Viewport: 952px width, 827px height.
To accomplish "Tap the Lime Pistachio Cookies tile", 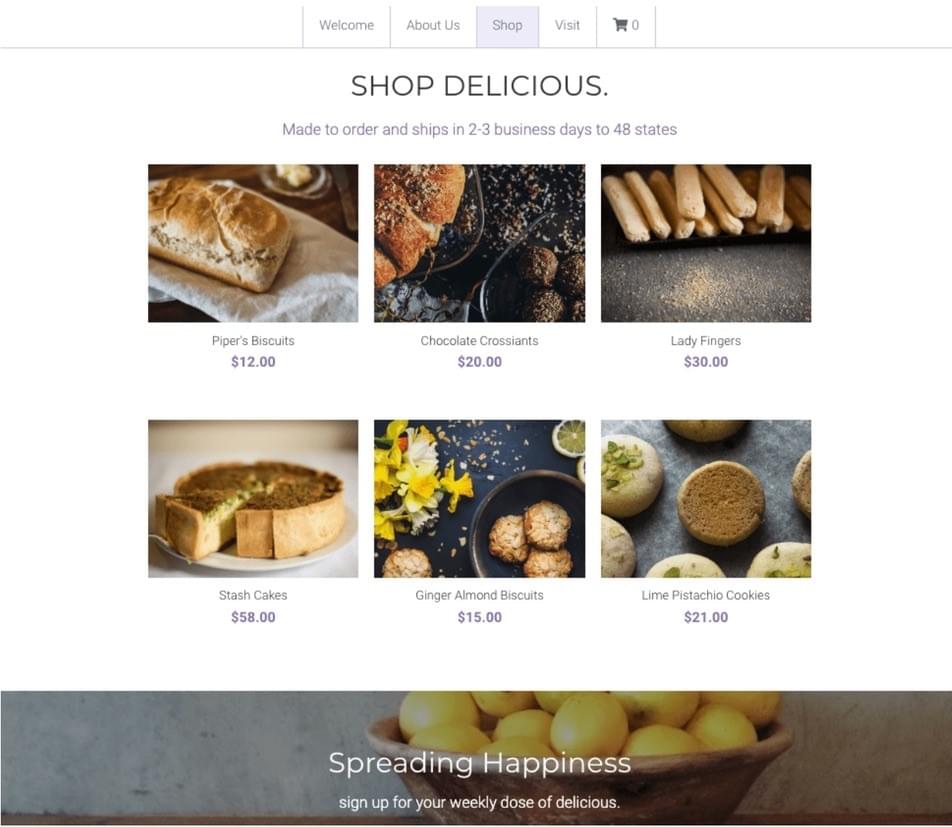I will pyautogui.click(x=705, y=498).
